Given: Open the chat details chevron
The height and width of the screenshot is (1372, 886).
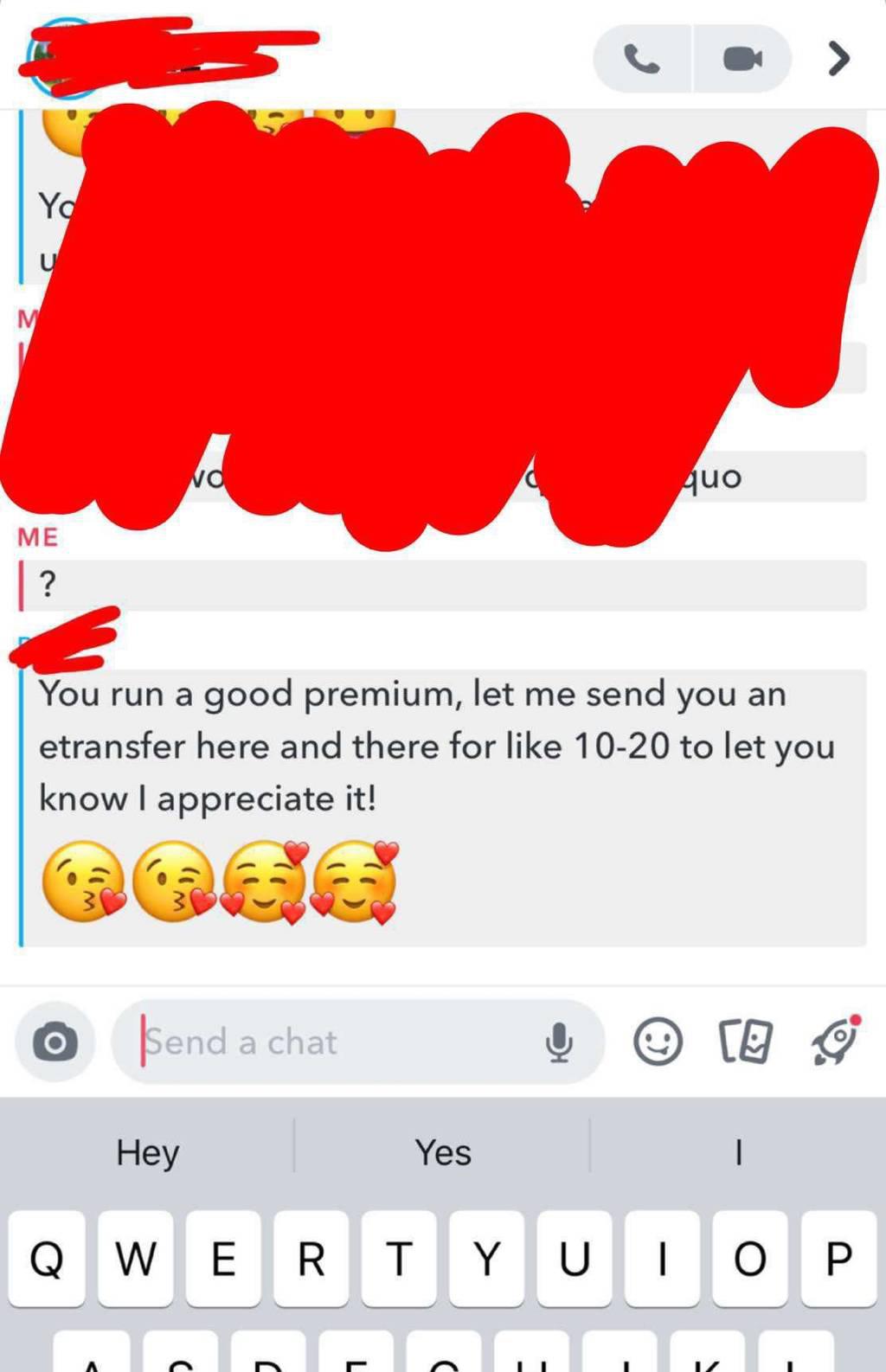Looking at the screenshot, I should [x=838, y=59].
